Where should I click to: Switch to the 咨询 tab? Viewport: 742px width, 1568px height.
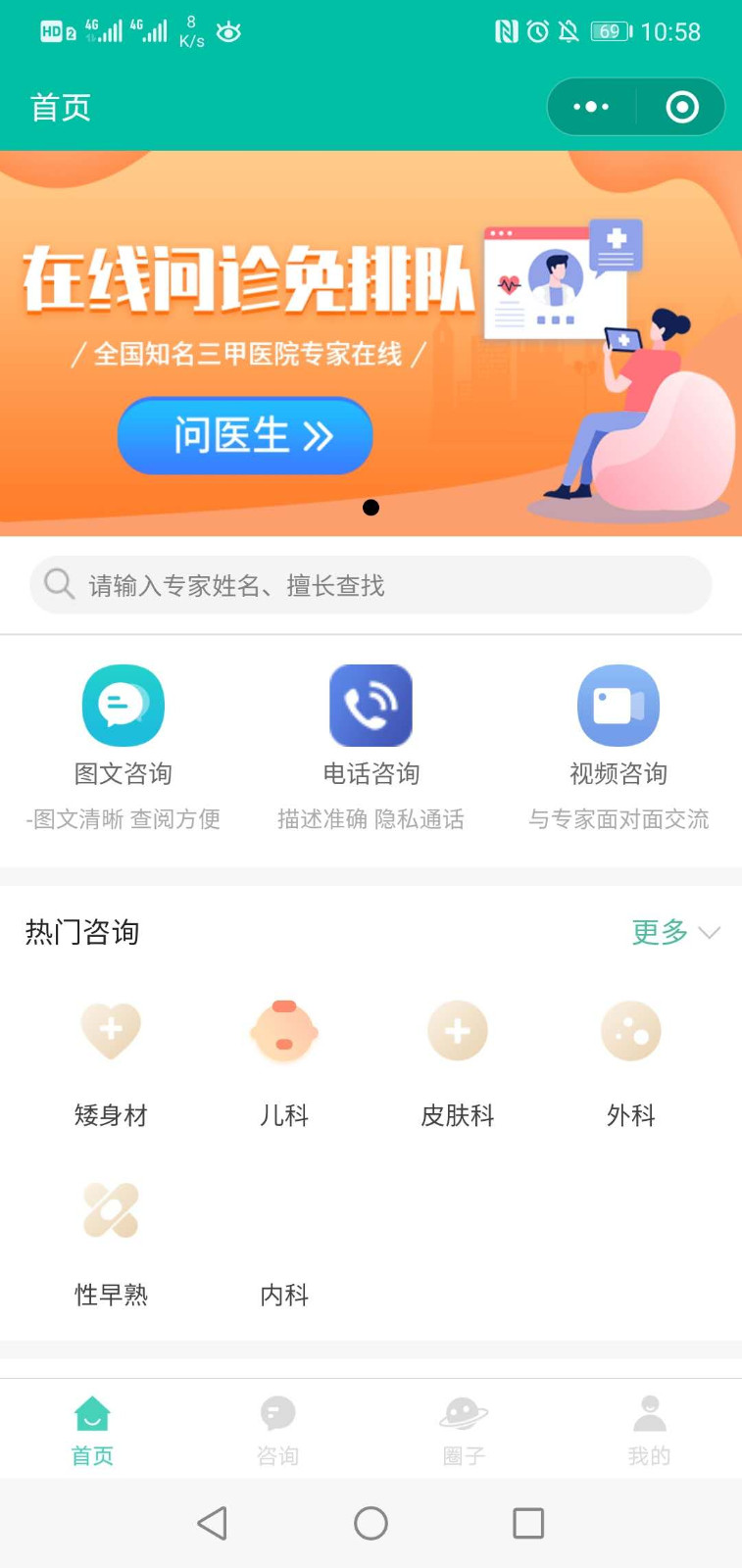click(x=277, y=1430)
